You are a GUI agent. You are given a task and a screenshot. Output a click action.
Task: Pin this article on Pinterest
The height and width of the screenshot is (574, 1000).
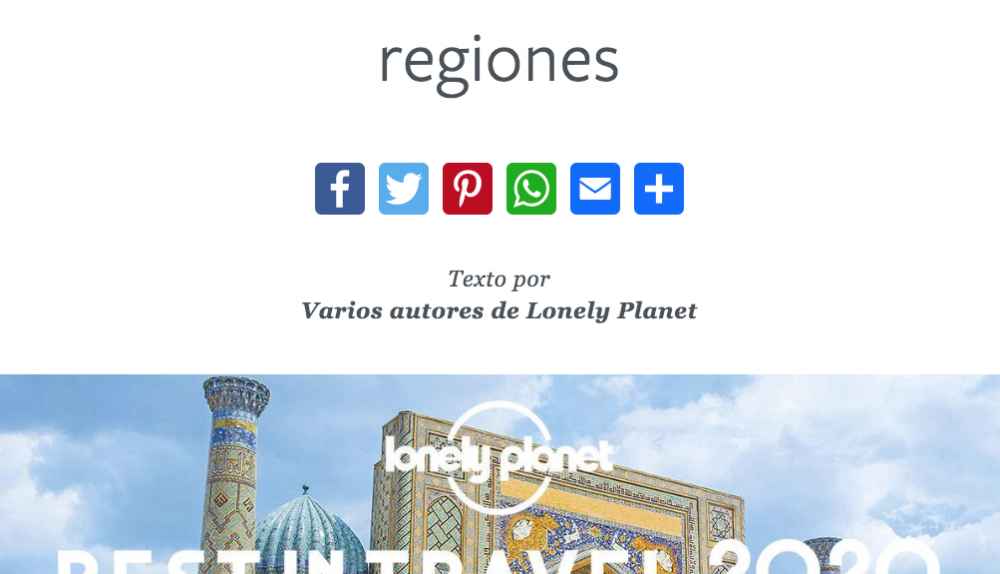[x=468, y=189]
